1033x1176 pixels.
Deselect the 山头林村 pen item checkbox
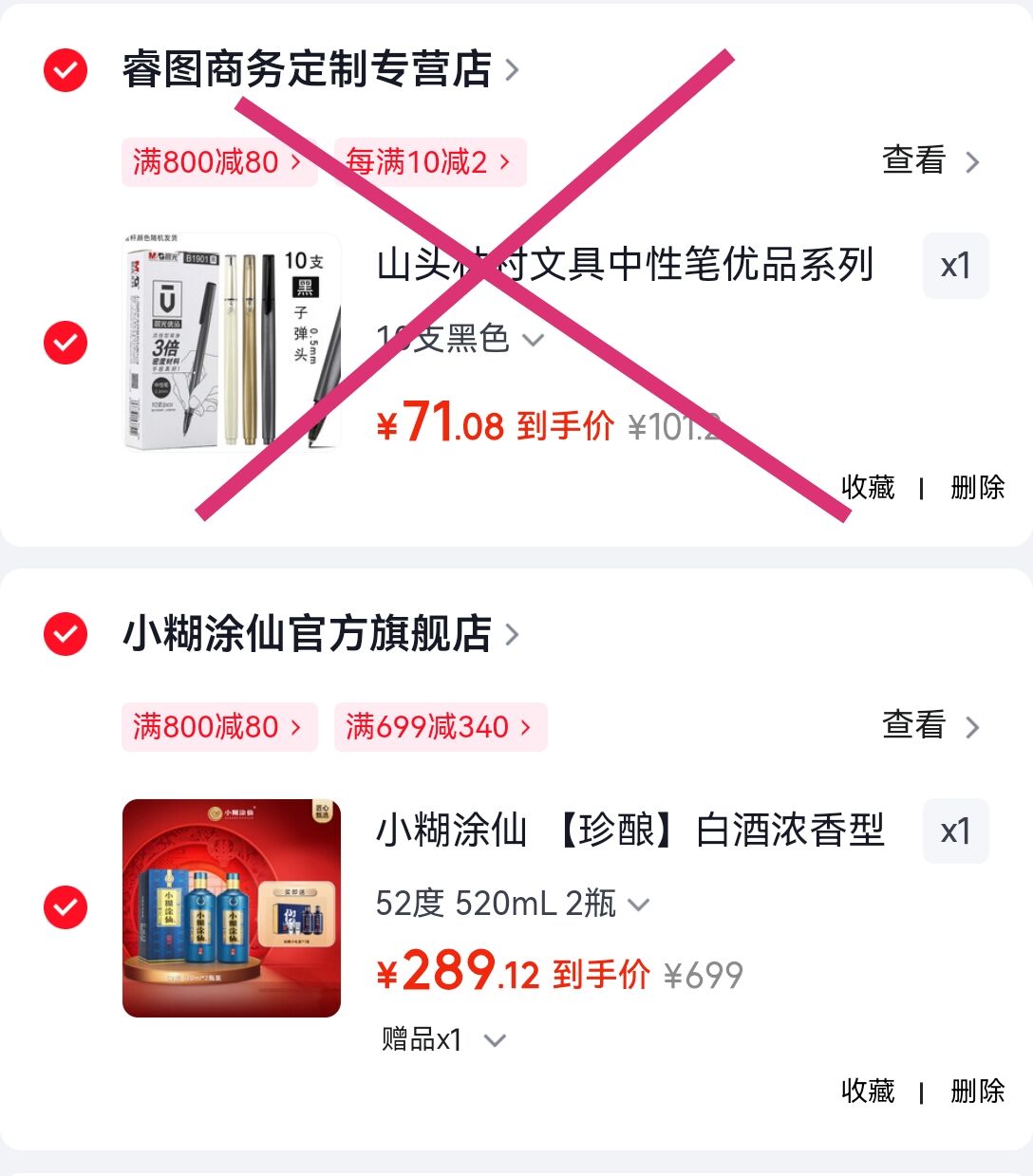click(x=66, y=343)
